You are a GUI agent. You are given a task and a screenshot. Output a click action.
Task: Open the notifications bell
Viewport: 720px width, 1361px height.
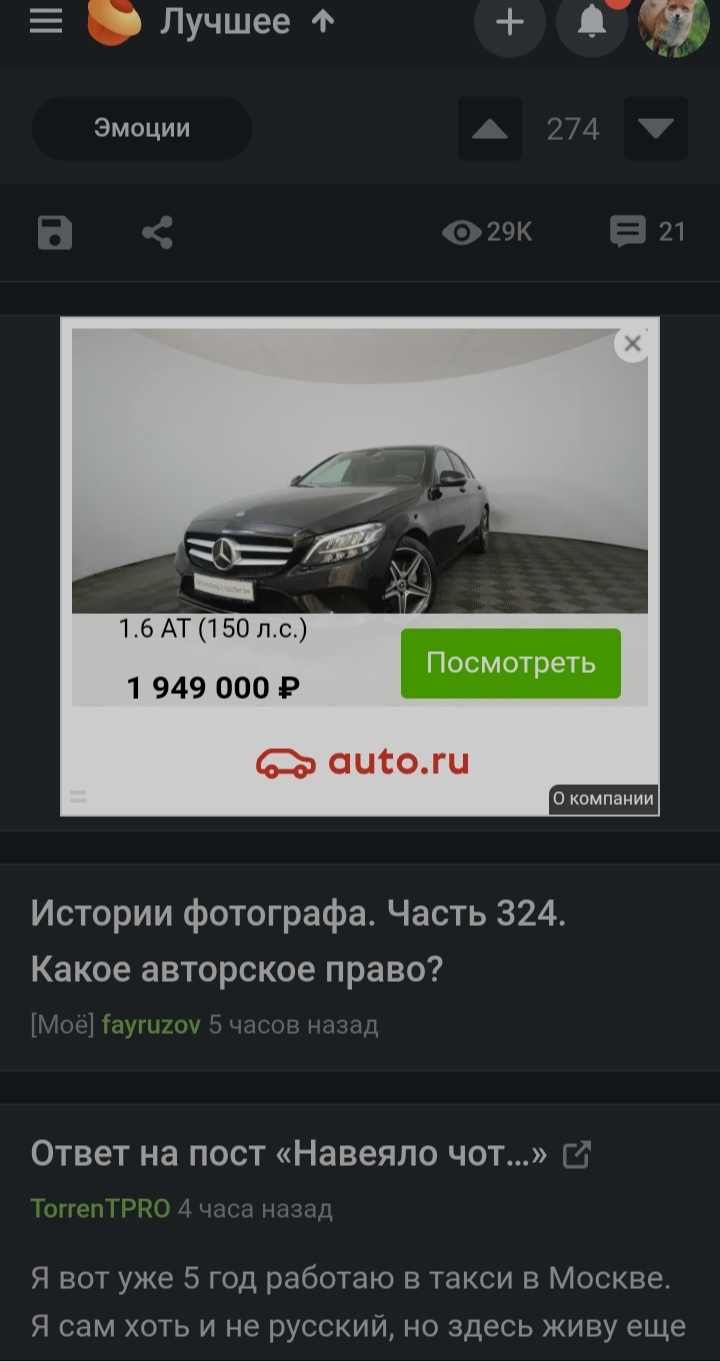click(x=592, y=22)
